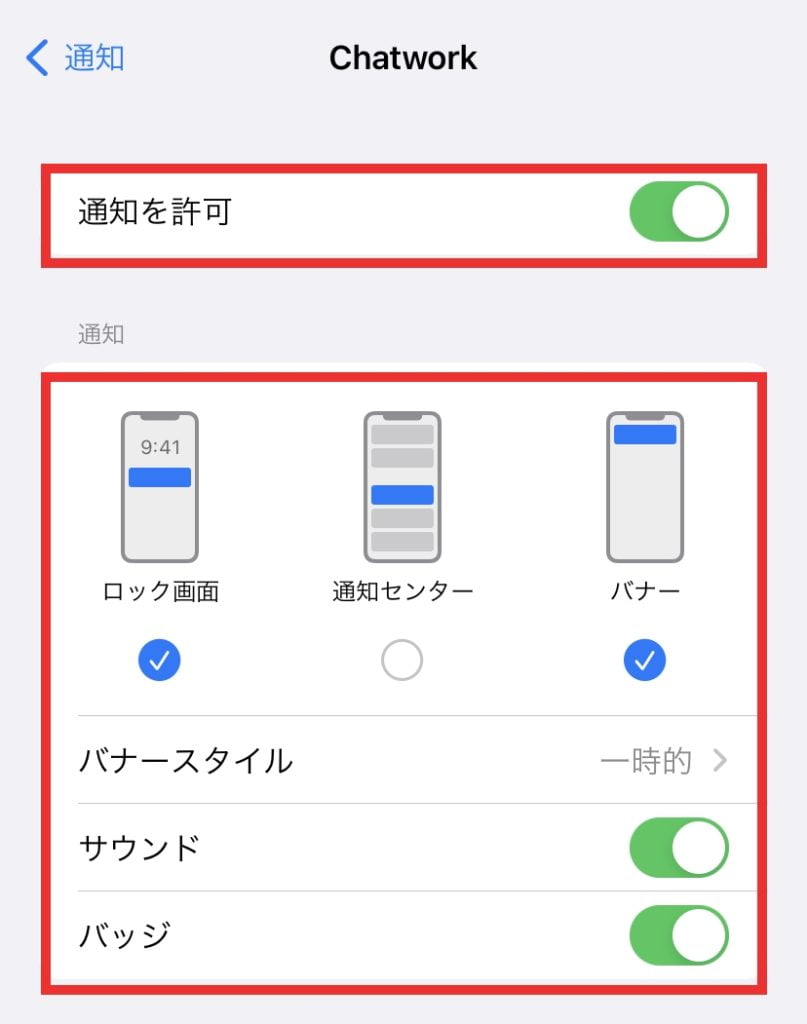The height and width of the screenshot is (1024, 807).
Task: Select the バナー alert preview icon
Action: click(645, 486)
